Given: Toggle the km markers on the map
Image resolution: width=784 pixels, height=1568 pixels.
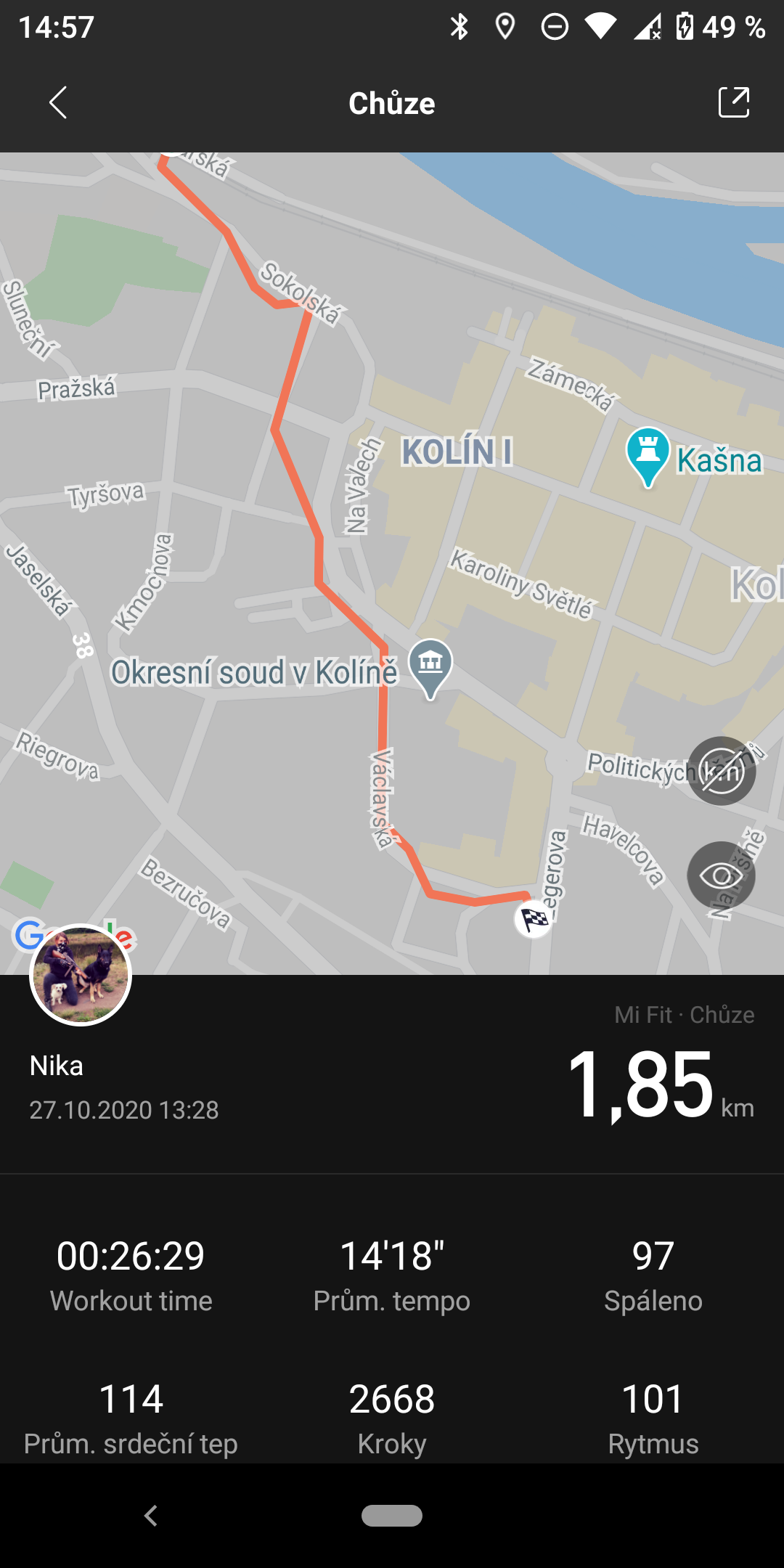Looking at the screenshot, I should point(722,771).
